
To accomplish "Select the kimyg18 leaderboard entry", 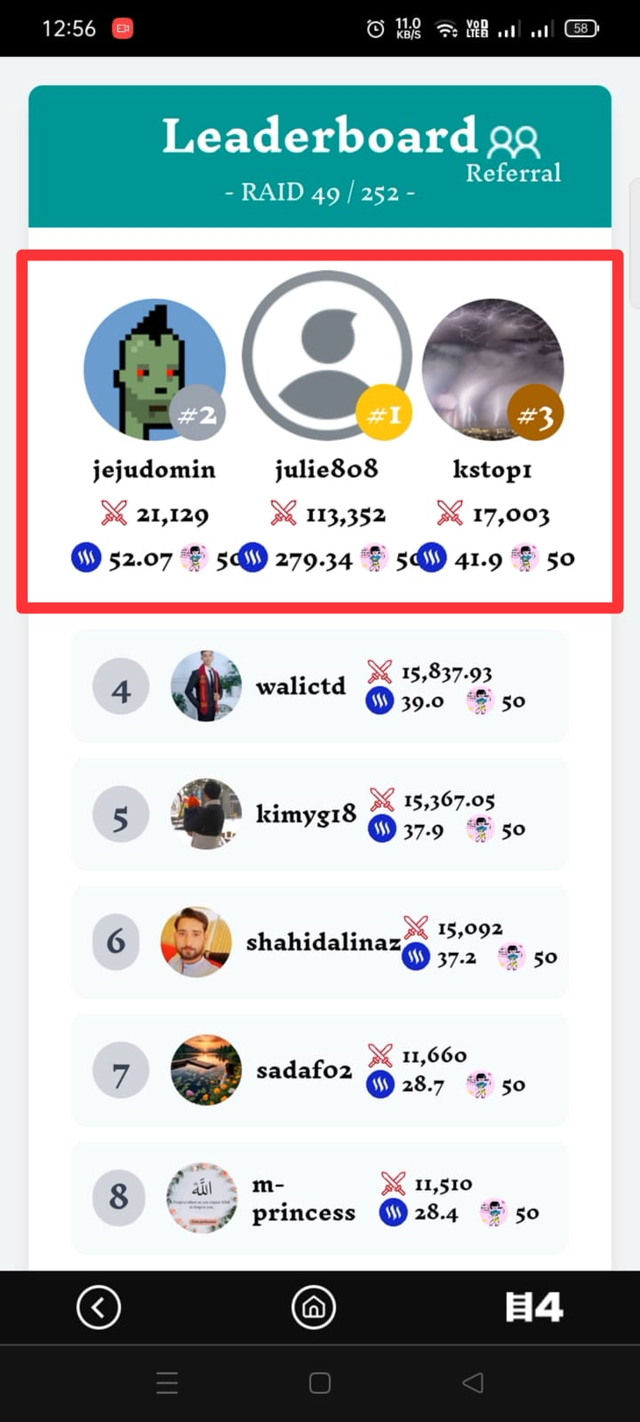I will click(x=320, y=814).
